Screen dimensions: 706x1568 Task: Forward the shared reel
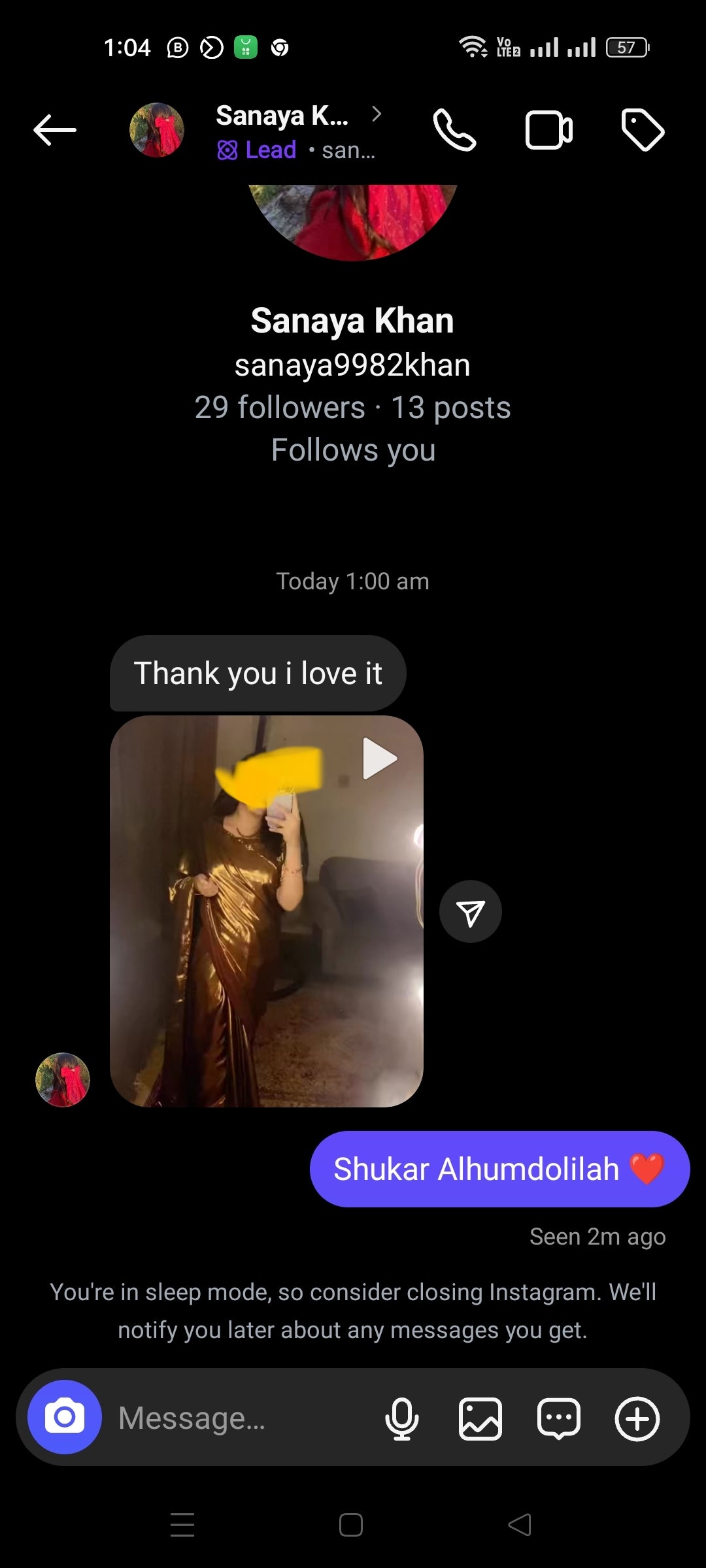coord(470,912)
